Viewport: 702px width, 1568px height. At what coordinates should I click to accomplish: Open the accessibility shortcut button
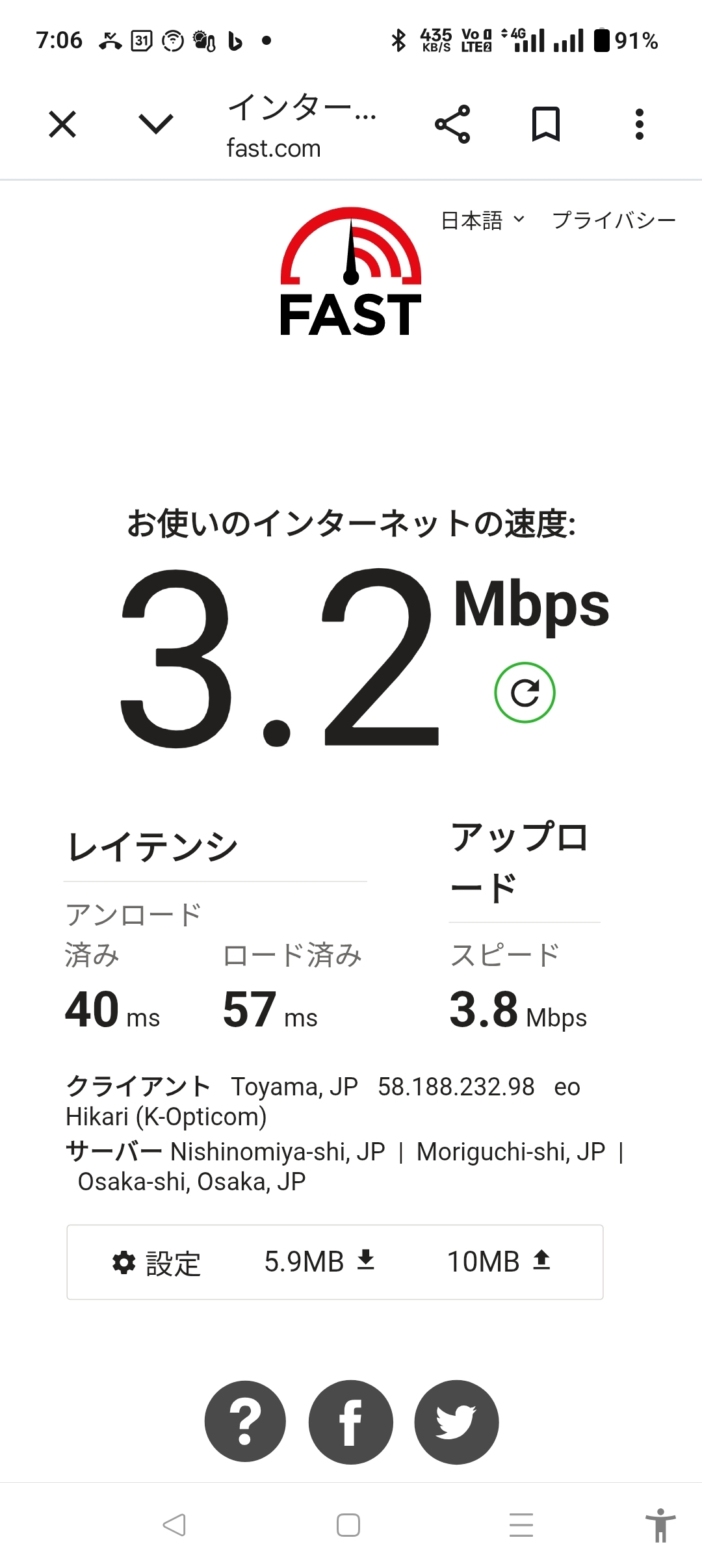(x=660, y=1525)
